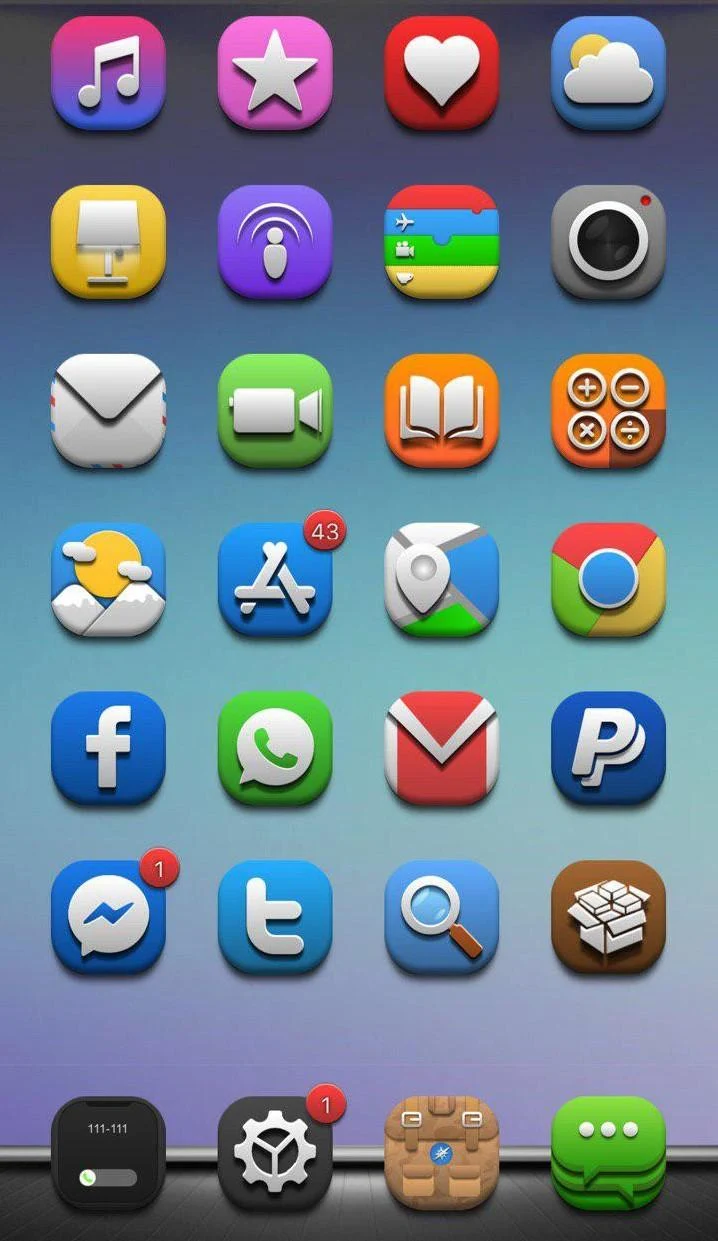
Task: Launch the PayPal app
Action: click(x=608, y=748)
